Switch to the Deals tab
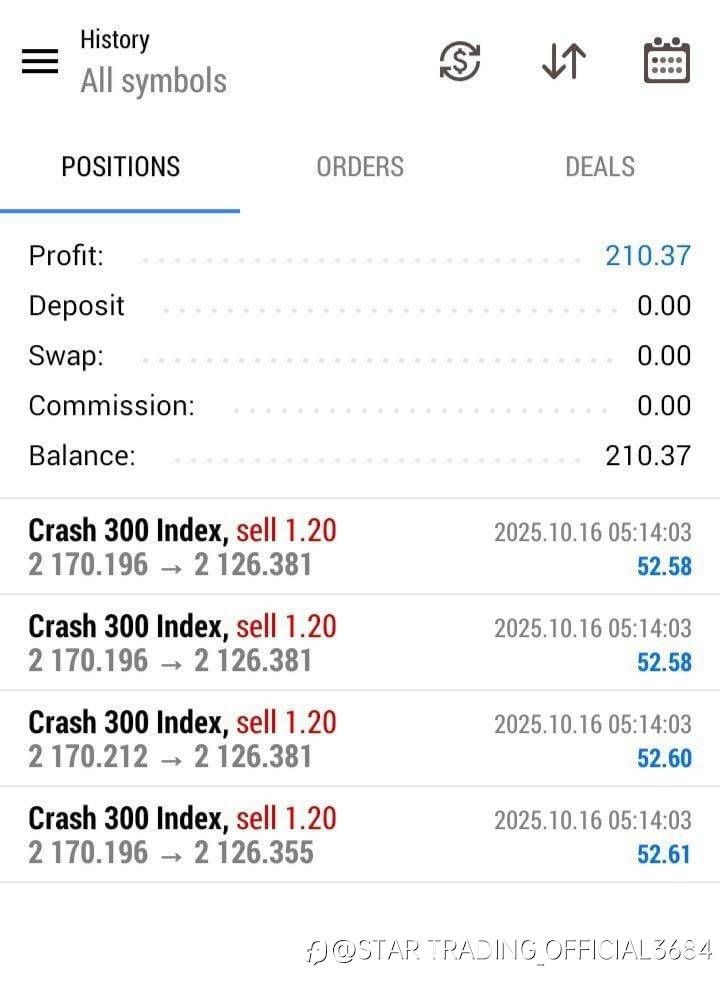The height and width of the screenshot is (994, 720). pos(599,167)
